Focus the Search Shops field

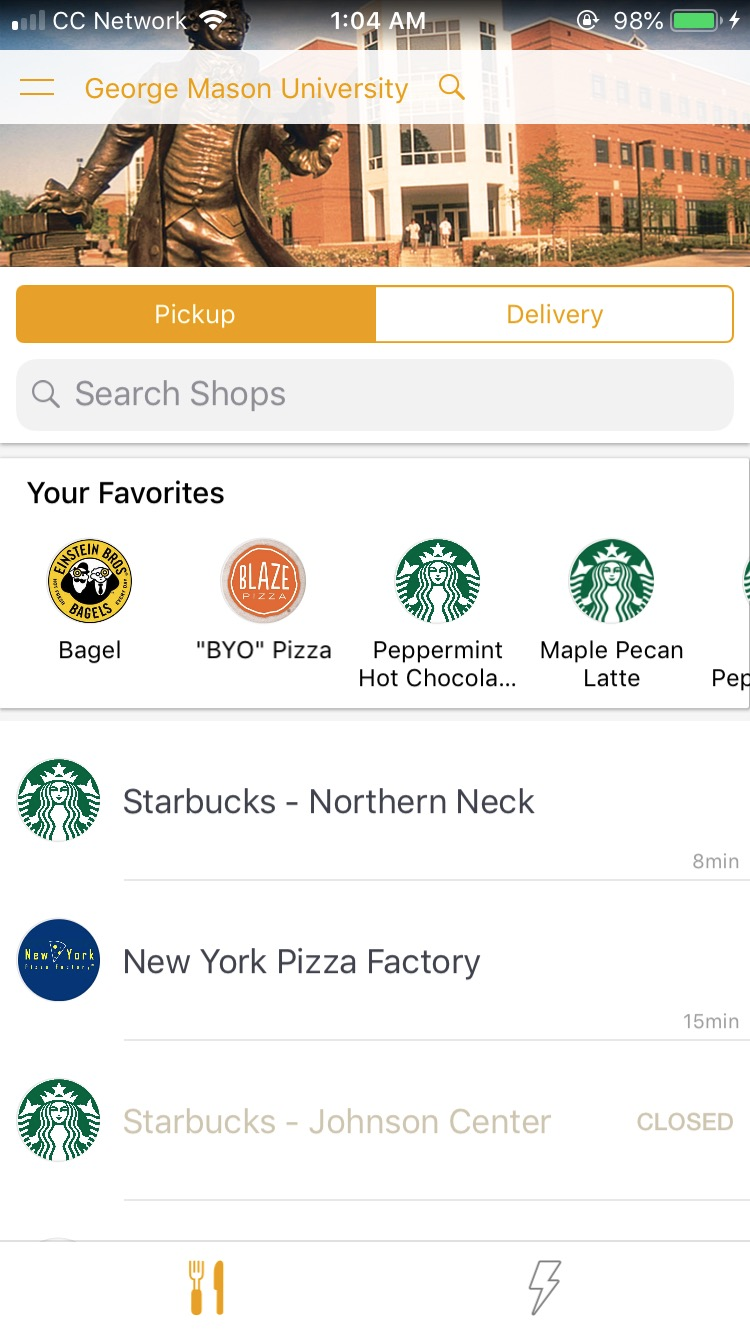pos(375,394)
